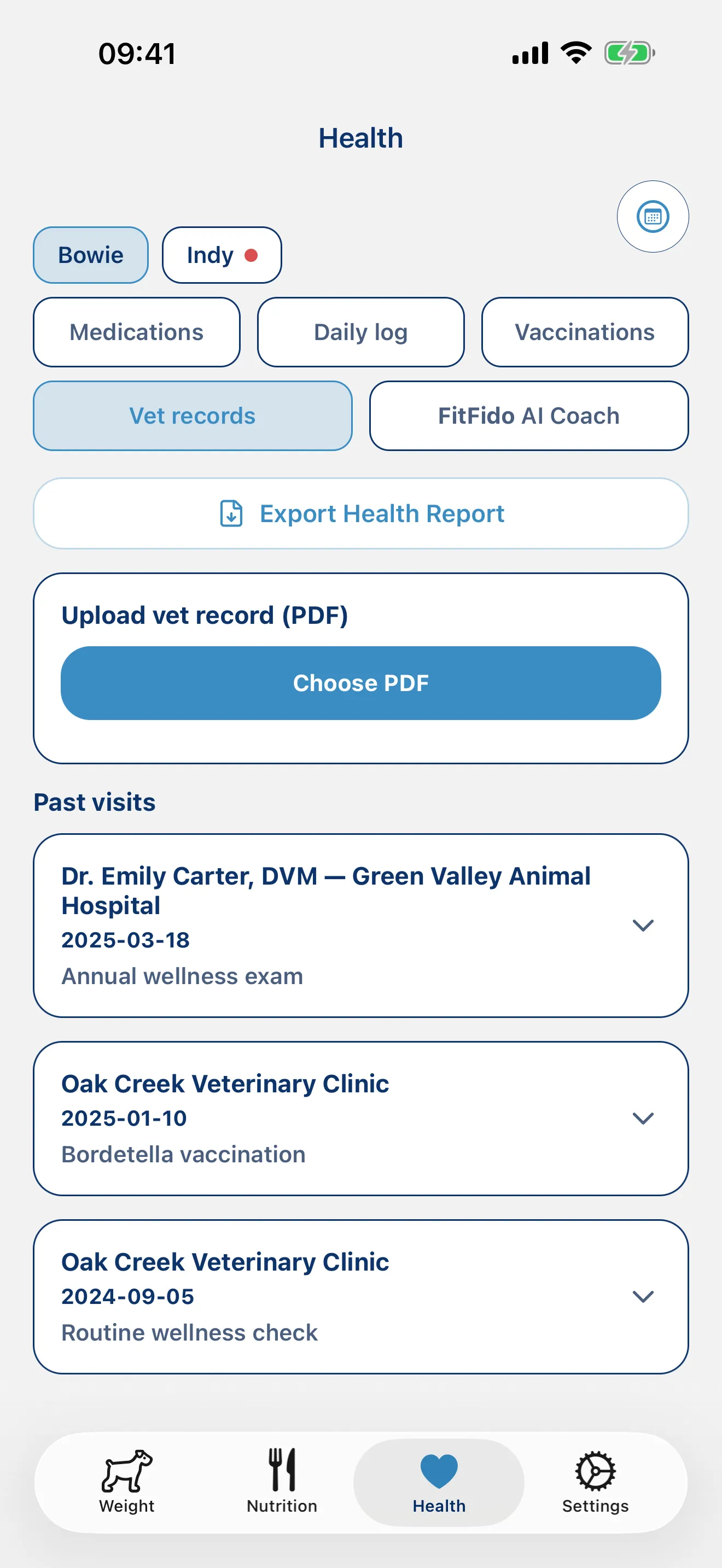Select the Bowie pet chip
Screen dimensions: 722x1568
(x=91, y=255)
